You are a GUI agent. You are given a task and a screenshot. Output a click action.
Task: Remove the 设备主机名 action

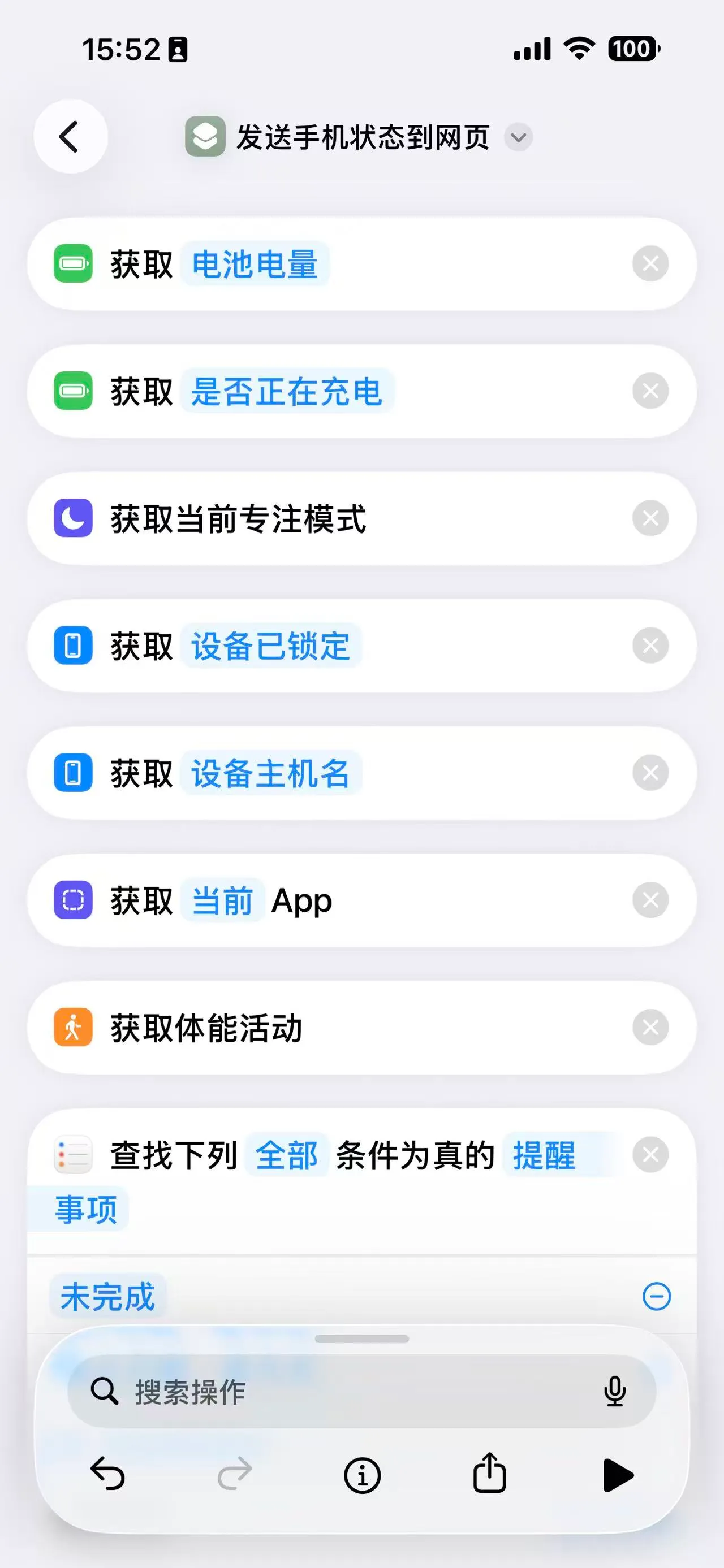click(650, 773)
